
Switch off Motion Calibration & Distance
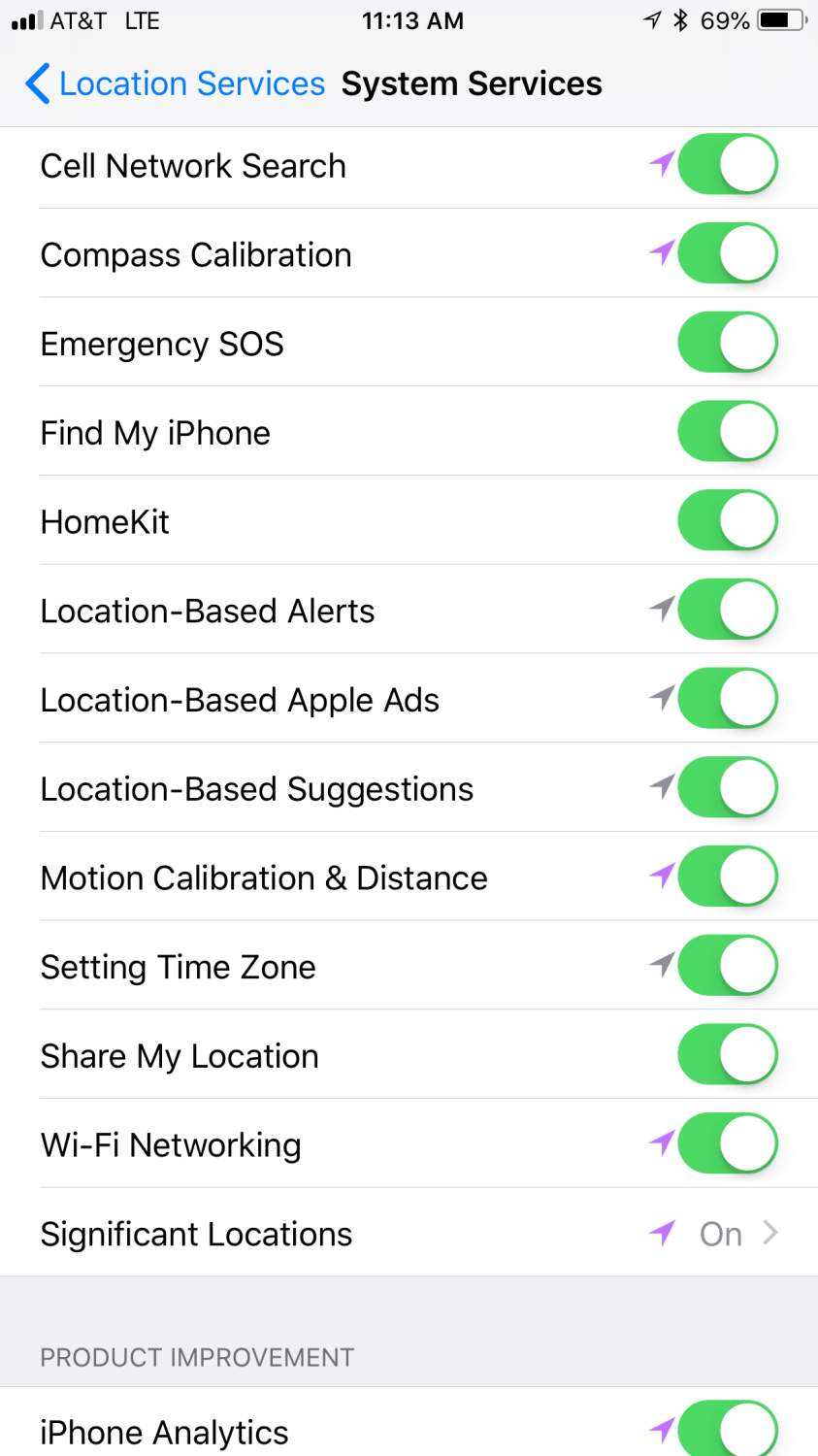point(728,877)
